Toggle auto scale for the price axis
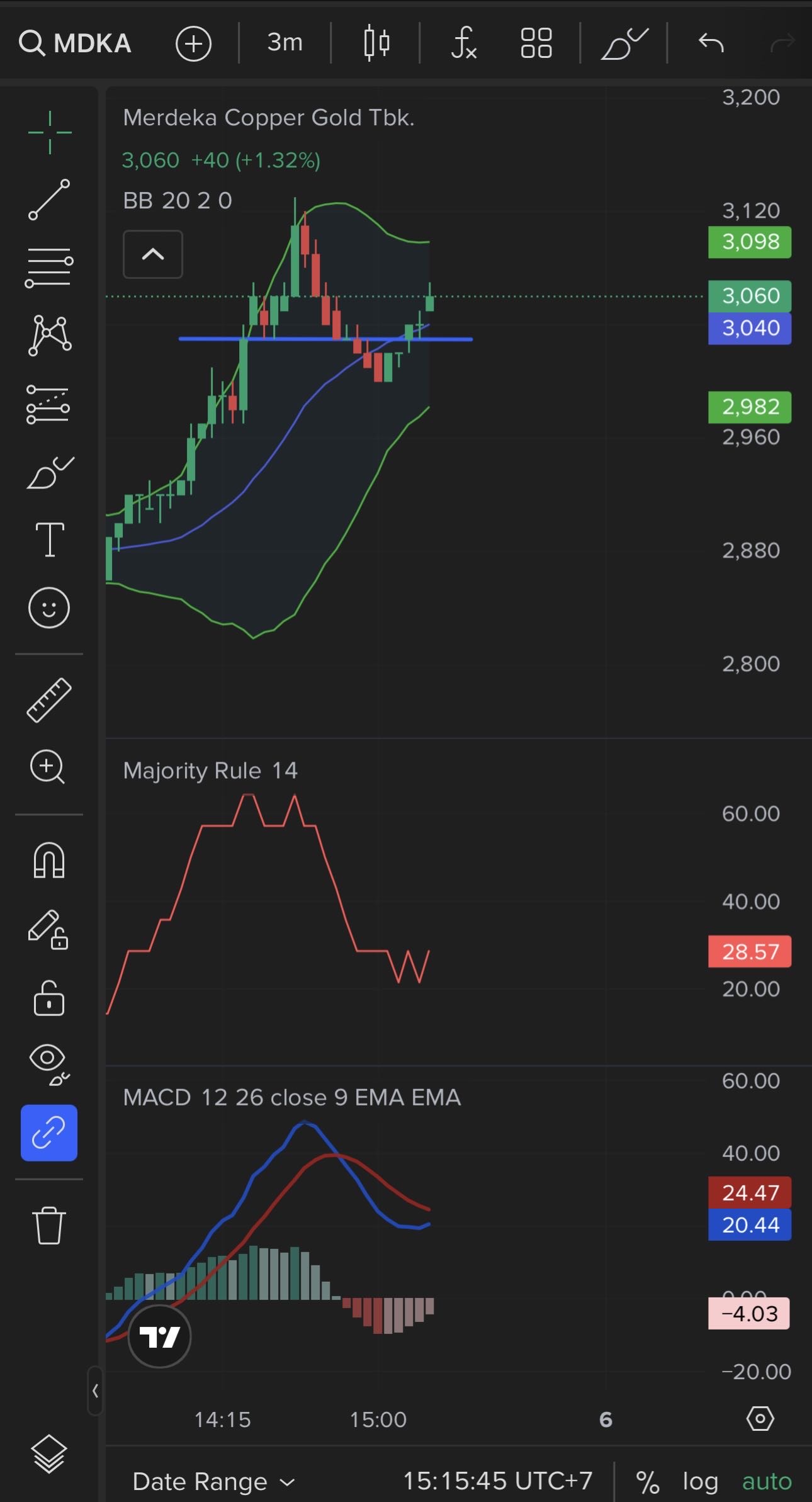Screen dimensions: 812x1502 tap(766, 1481)
